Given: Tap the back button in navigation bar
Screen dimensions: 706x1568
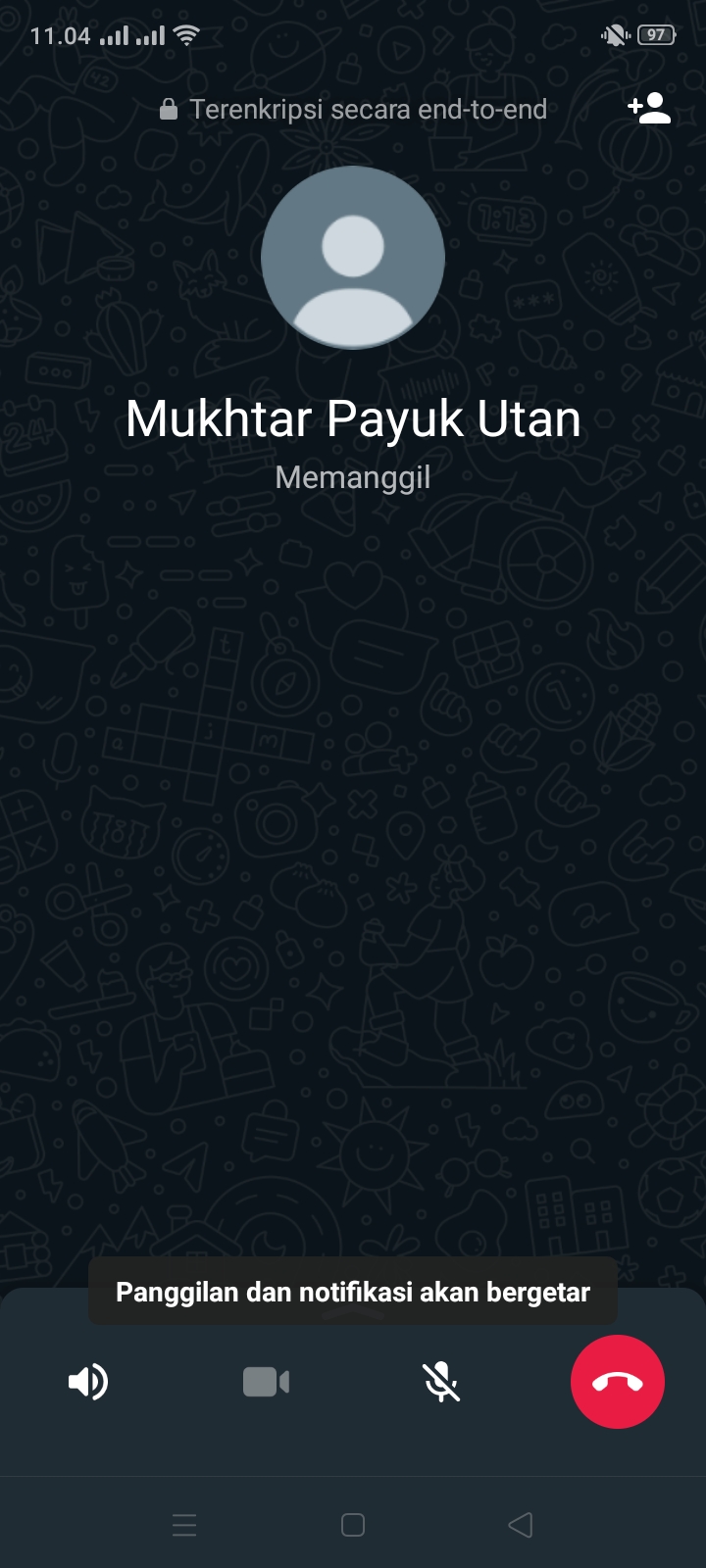Looking at the screenshot, I should 521,1525.
